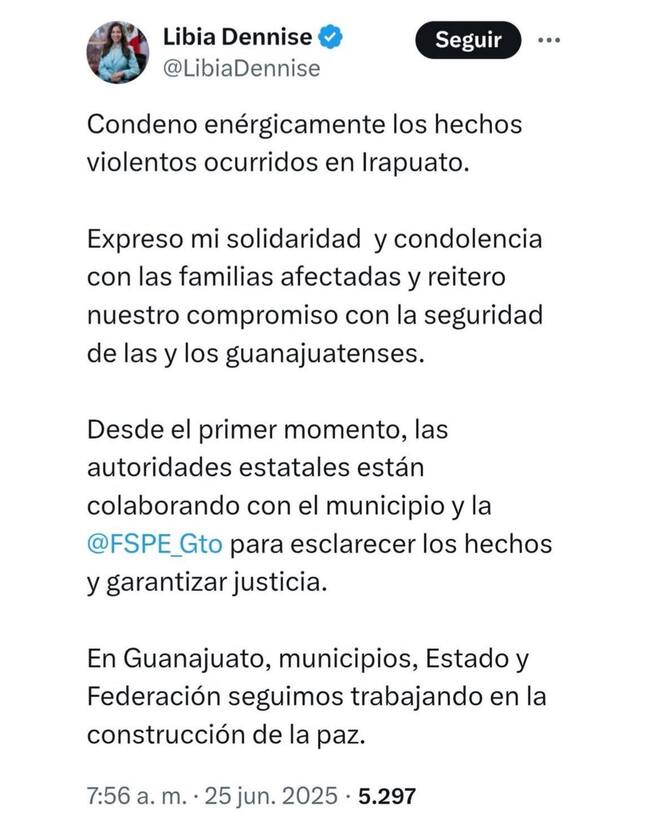Screen dimensions: 650x813
Task: Follow Libia Dennise with Seguir button
Action: tap(468, 41)
